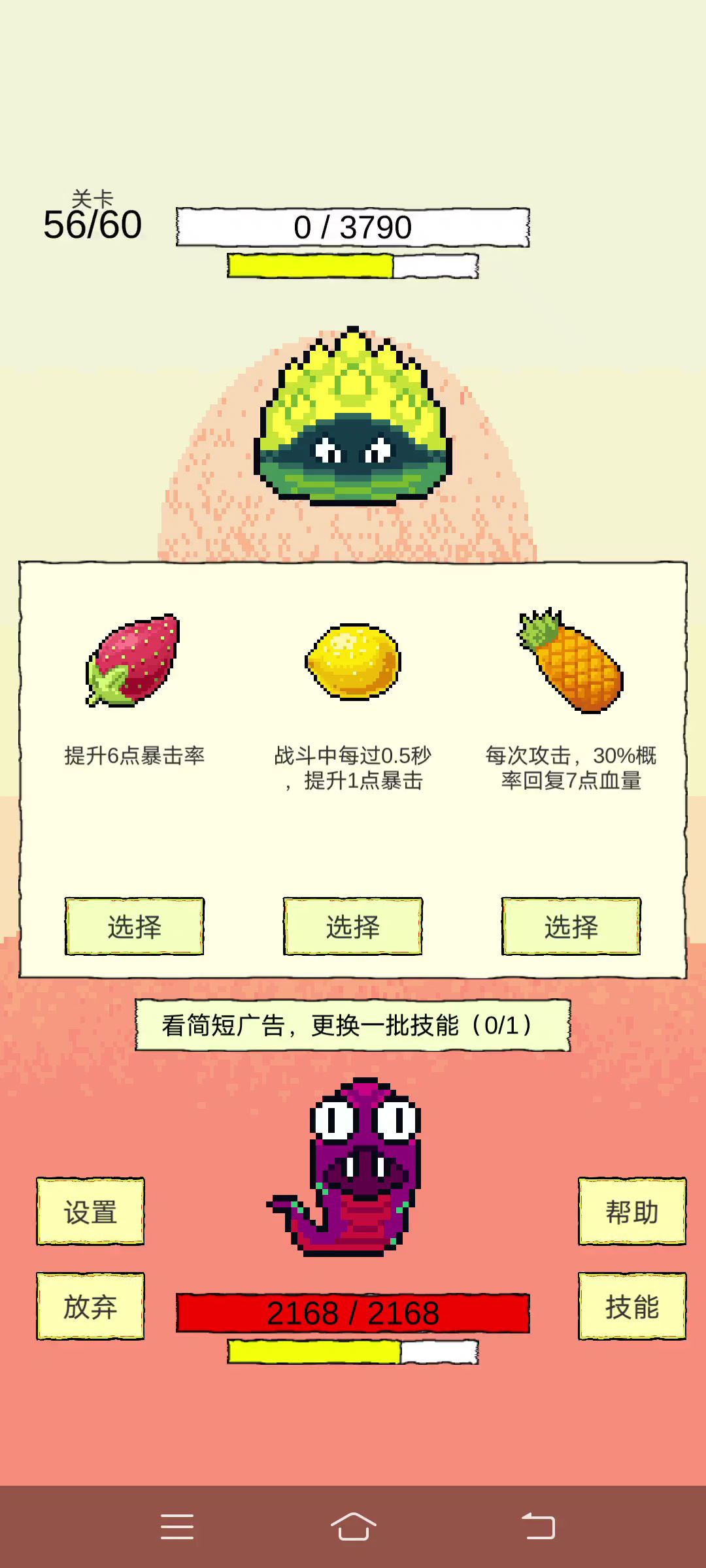Go back using the system back button
Image resolution: width=706 pixels, height=1568 pixels.
[x=538, y=1527]
